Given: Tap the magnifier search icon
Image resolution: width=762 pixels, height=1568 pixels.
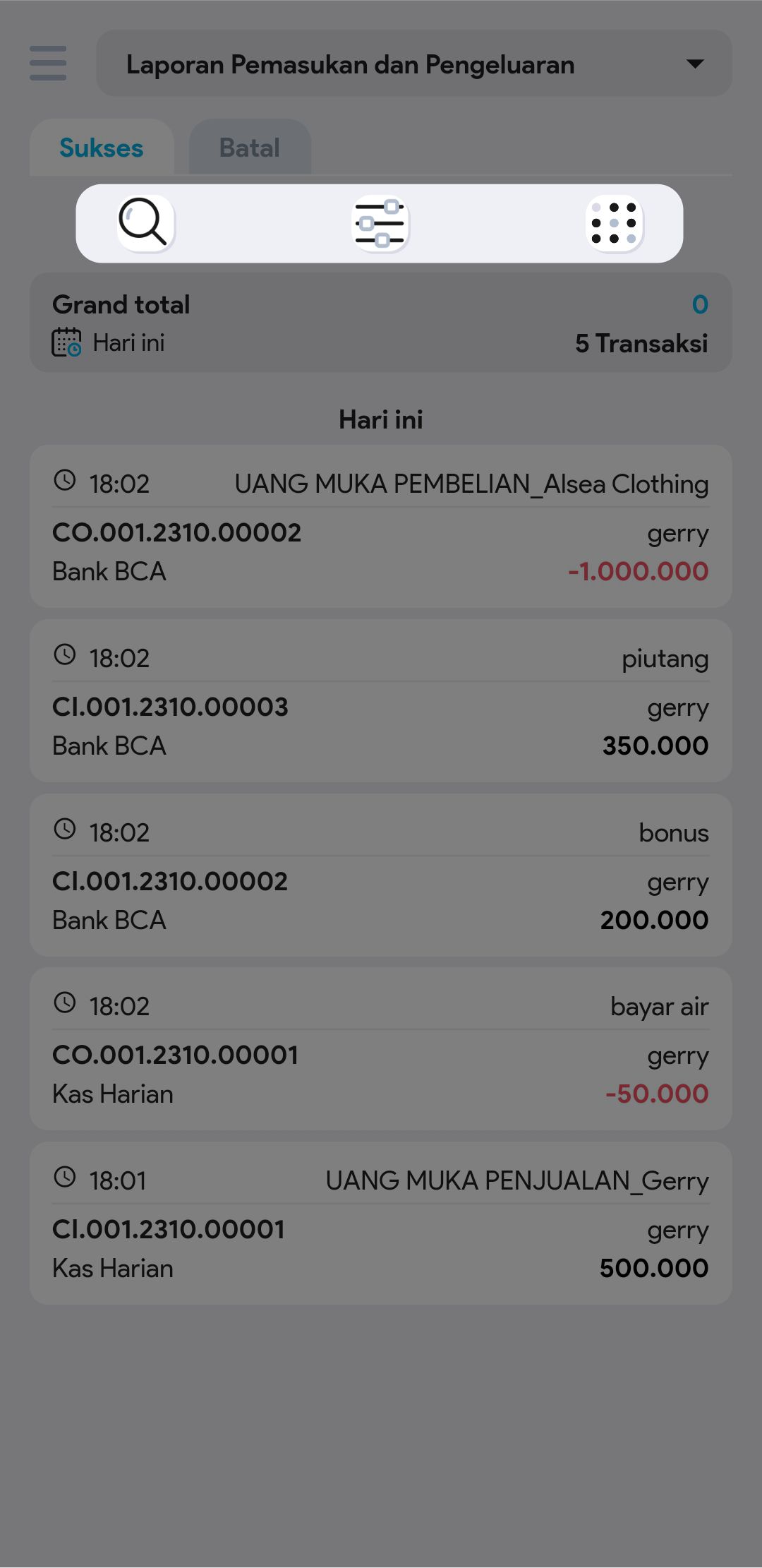Looking at the screenshot, I should pos(145,223).
